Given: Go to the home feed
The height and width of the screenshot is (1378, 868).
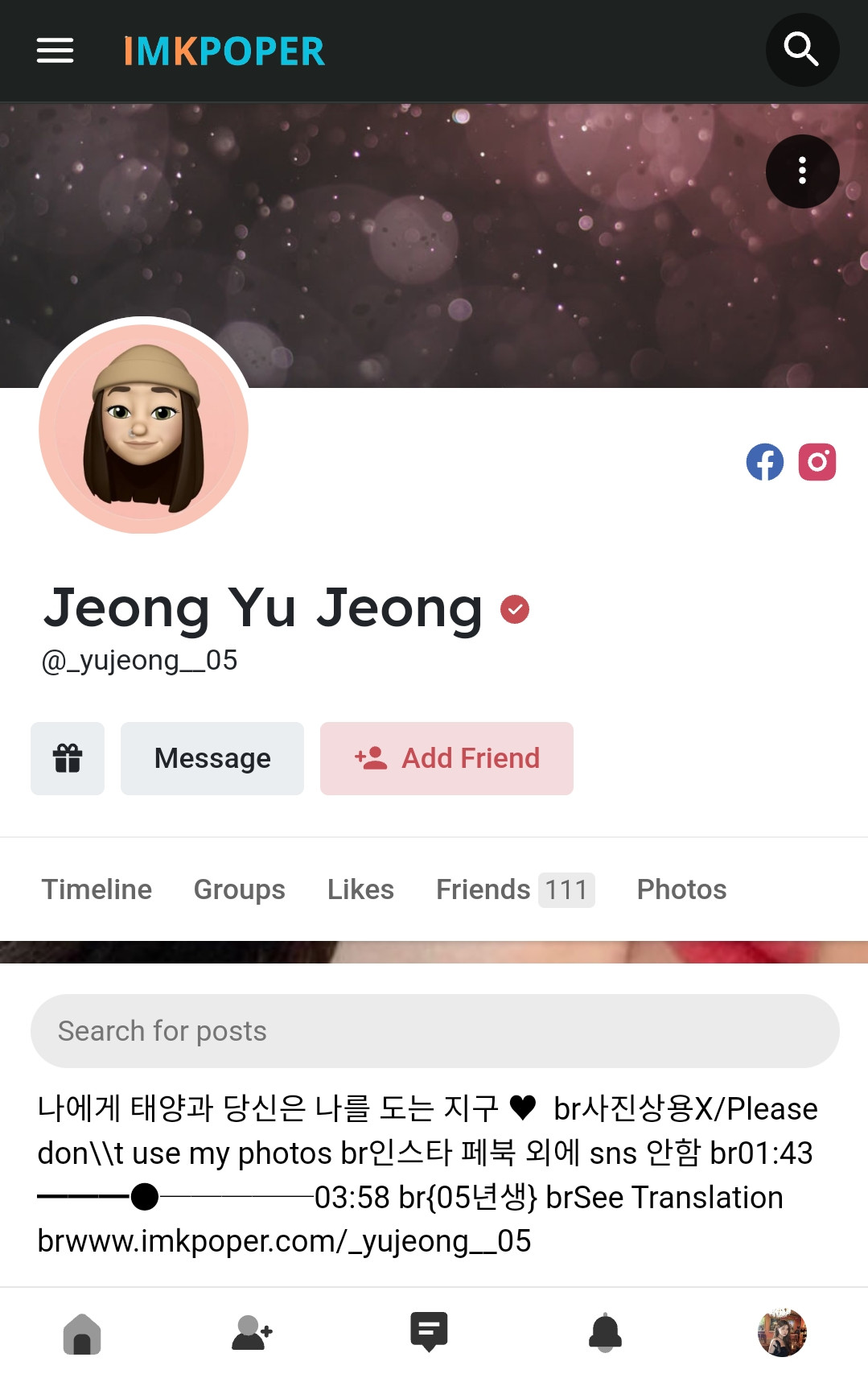Looking at the screenshot, I should pos(82,1333).
